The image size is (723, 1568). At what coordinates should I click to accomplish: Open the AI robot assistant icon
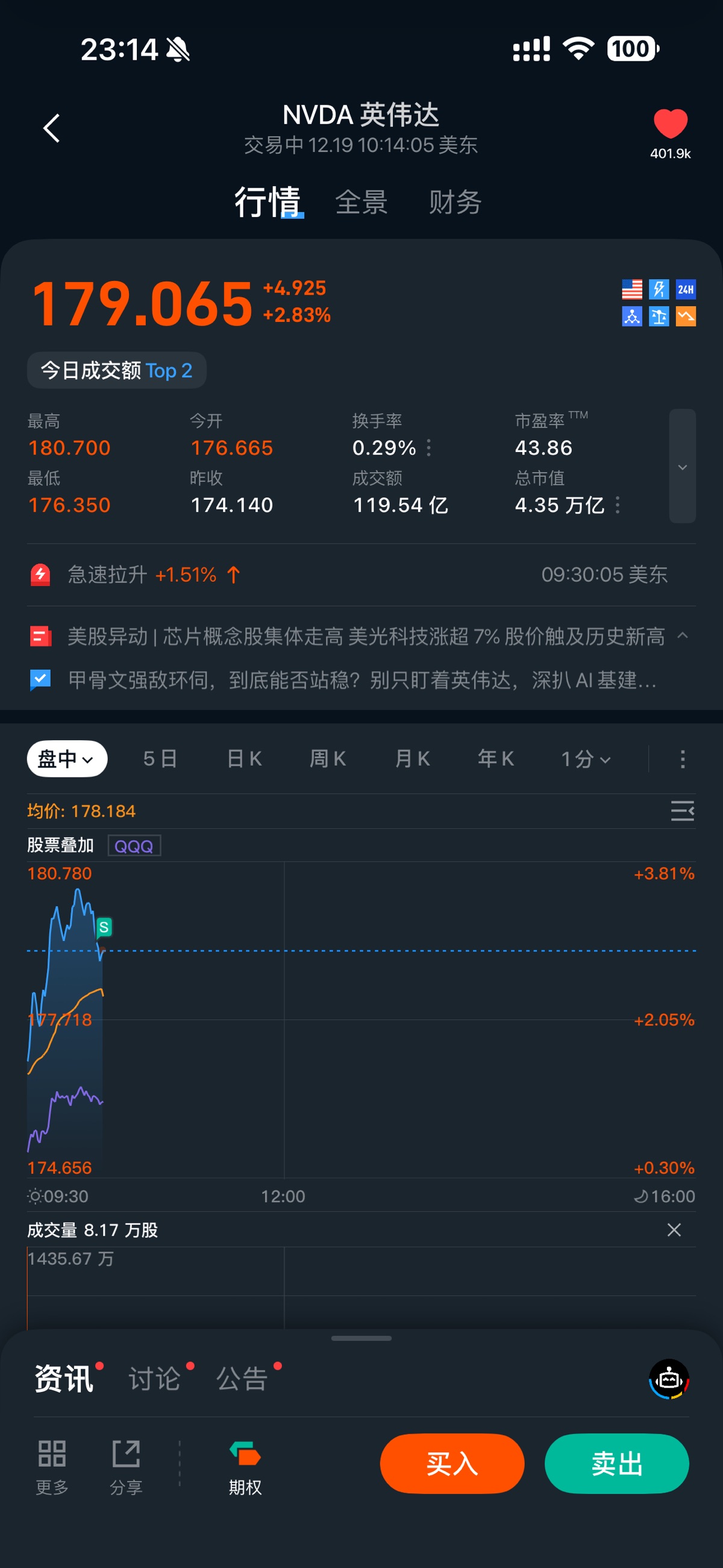point(669,1379)
